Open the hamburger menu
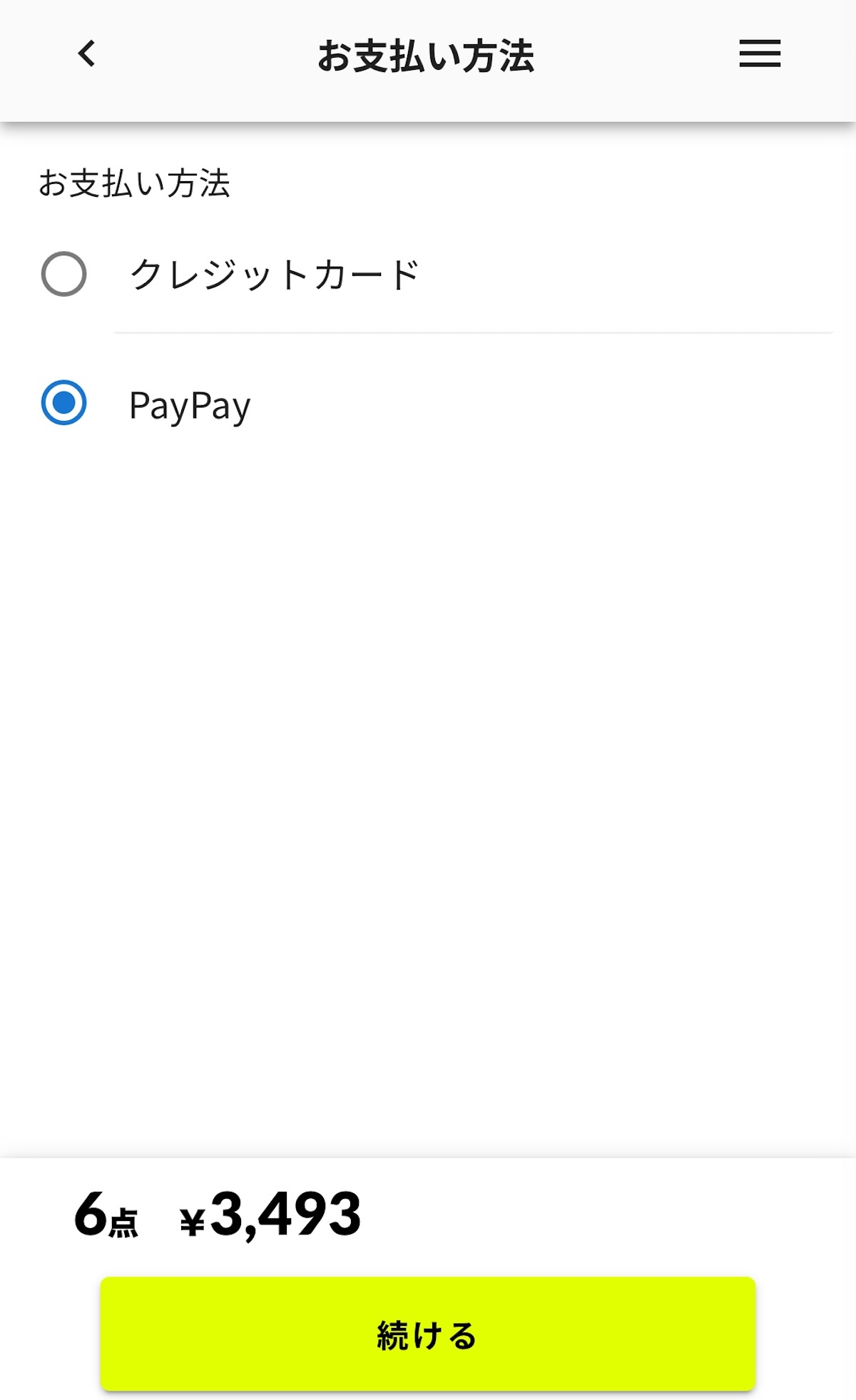The height and width of the screenshot is (1400, 856). click(x=760, y=54)
